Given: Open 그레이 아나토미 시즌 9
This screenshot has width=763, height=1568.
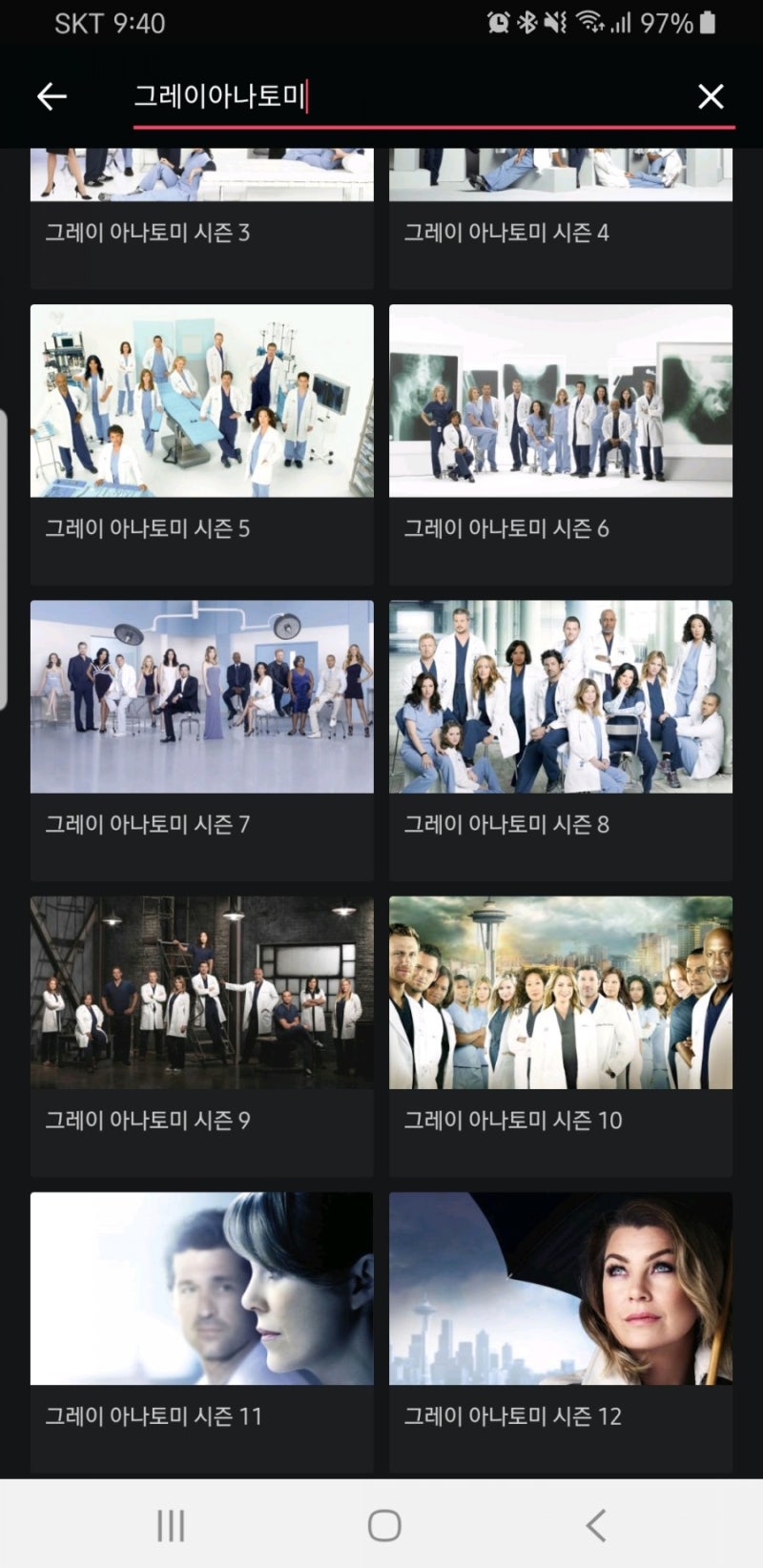Looking at the screenshot, I should click(x=201, y=1035).
